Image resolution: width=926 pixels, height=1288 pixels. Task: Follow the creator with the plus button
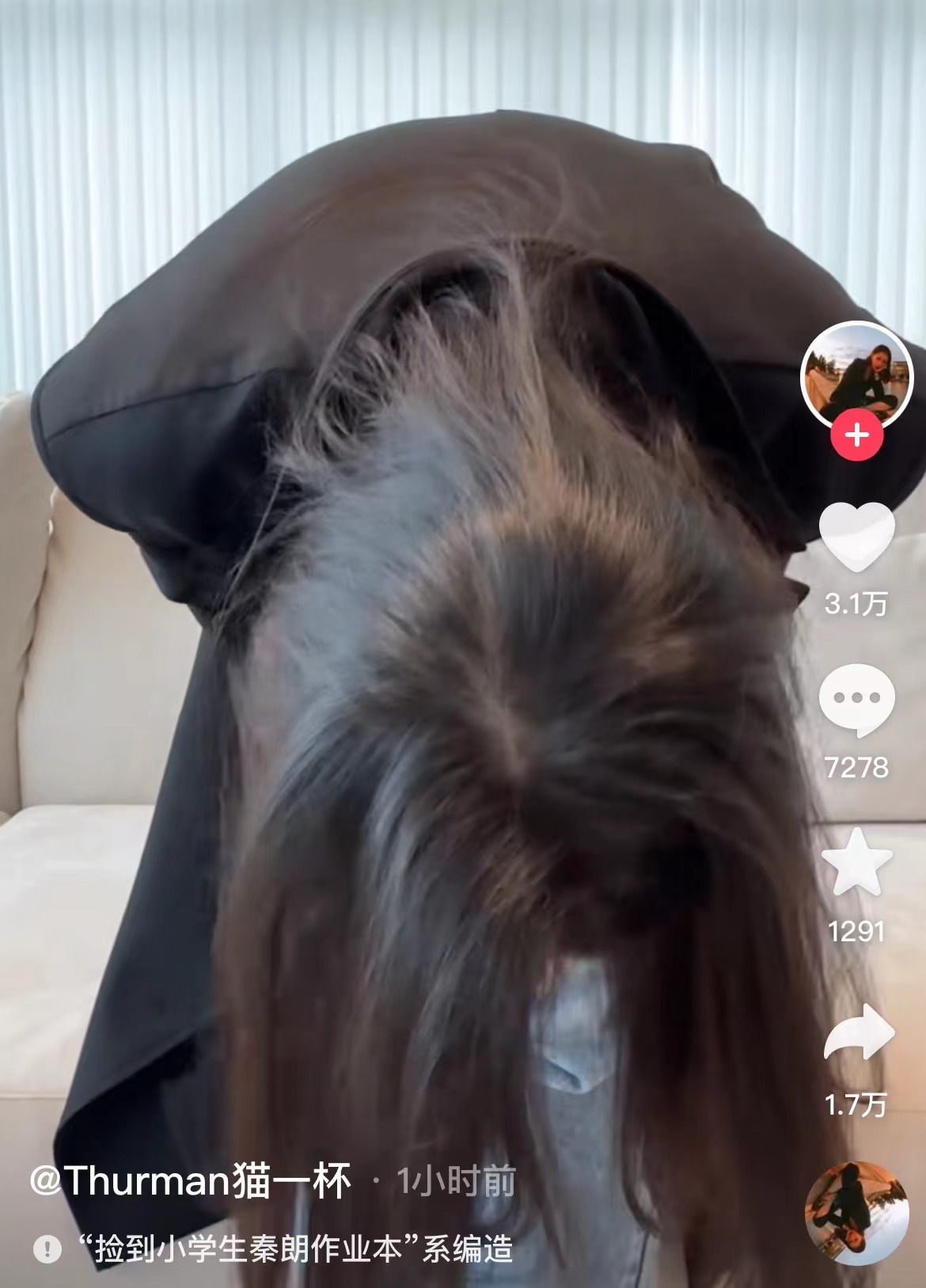point(857,435)
